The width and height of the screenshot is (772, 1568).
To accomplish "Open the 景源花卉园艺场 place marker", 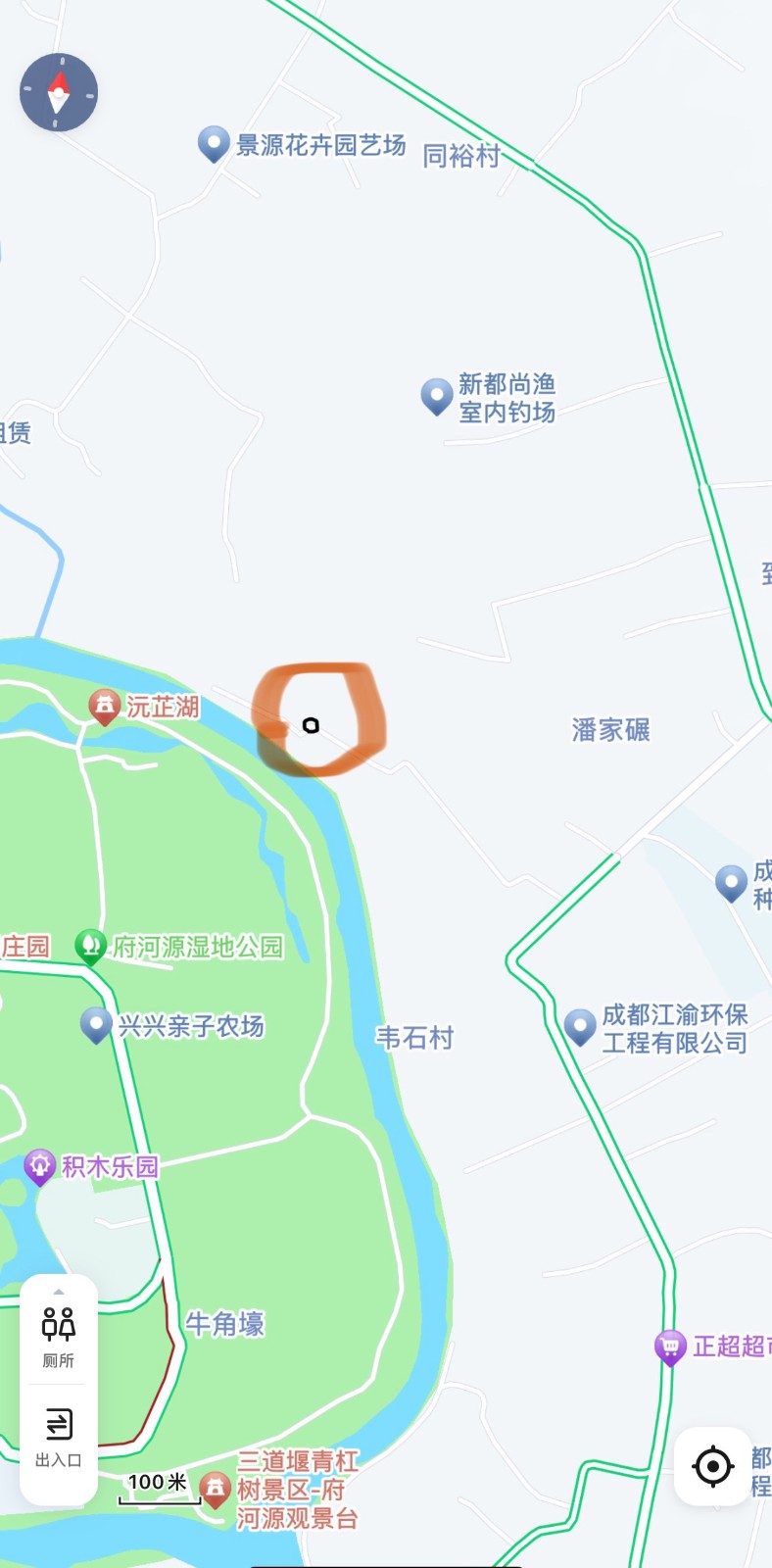I will (x=214, y=145).
